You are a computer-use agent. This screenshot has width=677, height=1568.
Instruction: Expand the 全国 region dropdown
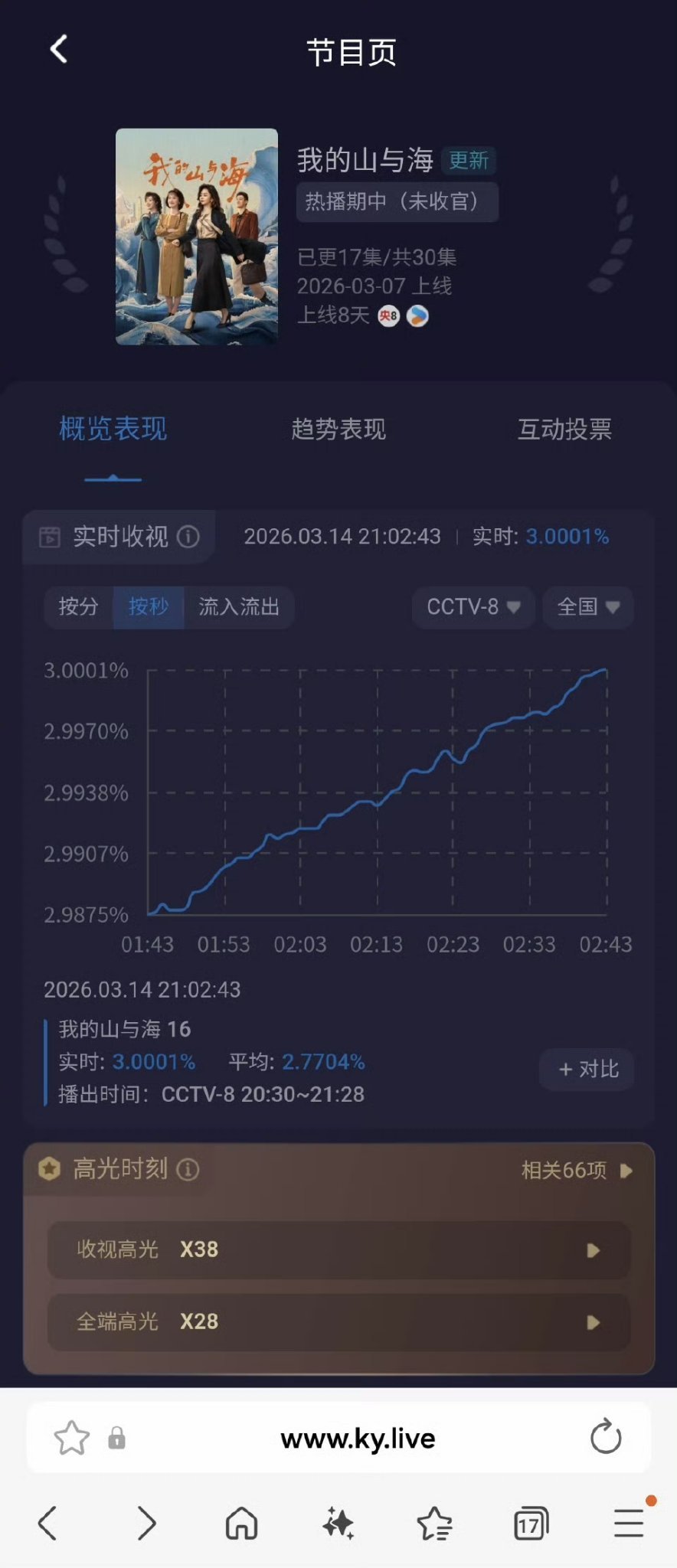click(587, 607)
